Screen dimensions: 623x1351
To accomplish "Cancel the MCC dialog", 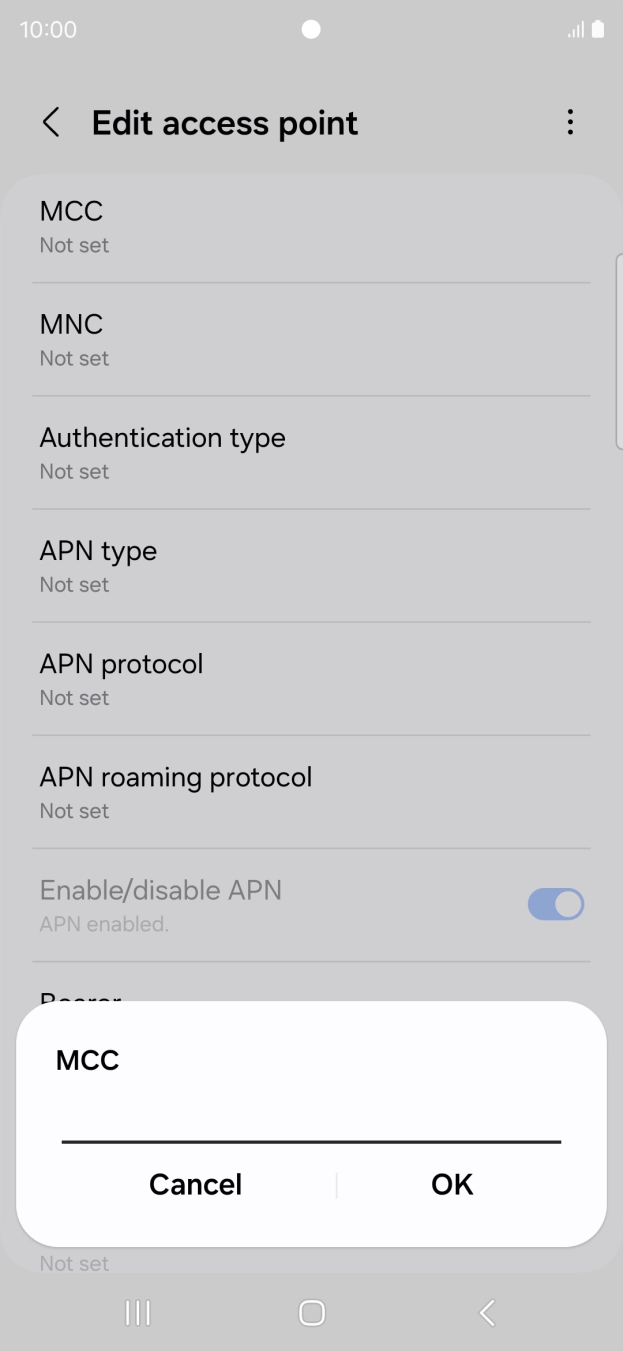I will coord(195,1185).
